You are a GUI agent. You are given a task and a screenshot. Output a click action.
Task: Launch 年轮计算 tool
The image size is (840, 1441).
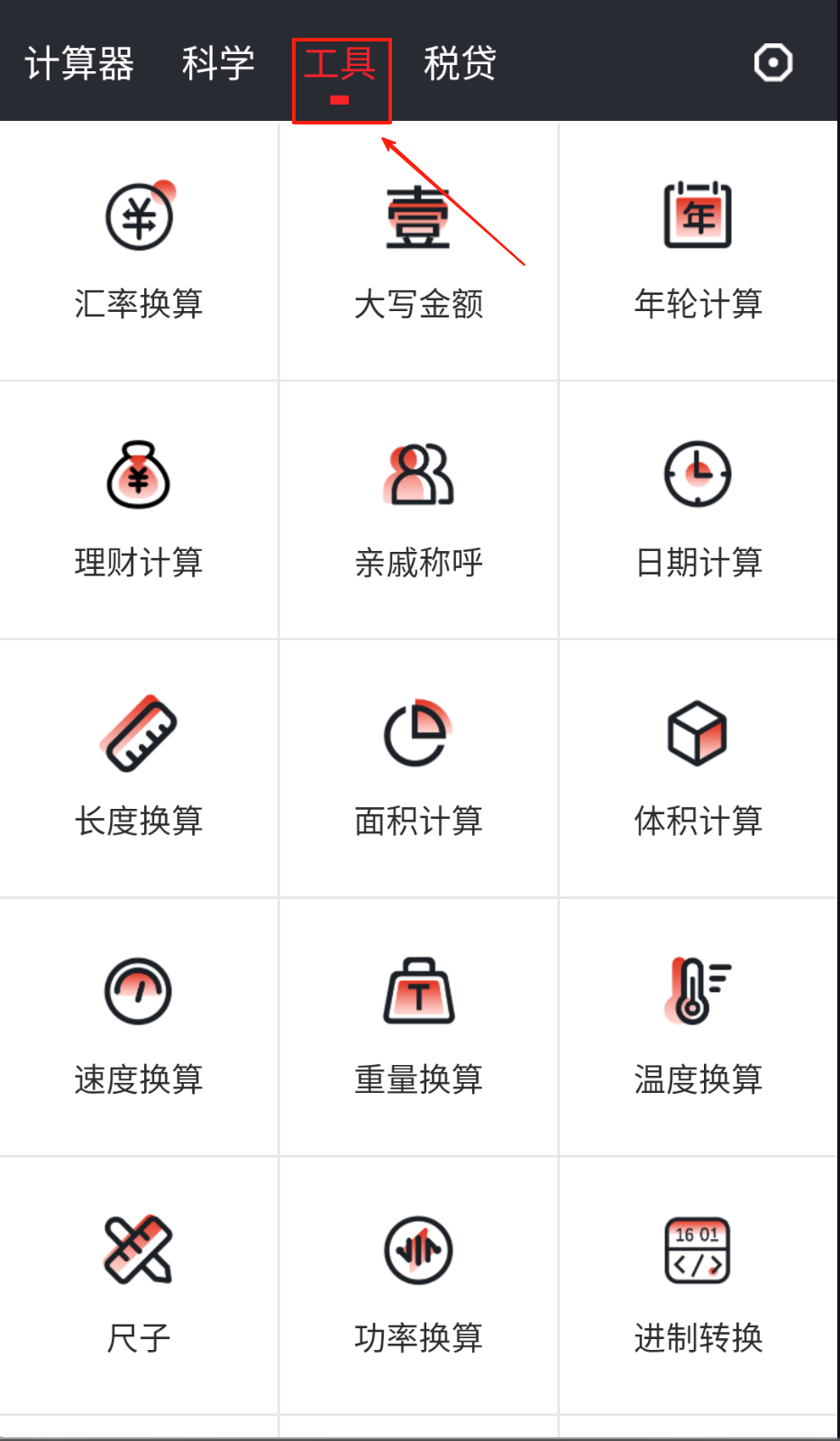(698, 252)
